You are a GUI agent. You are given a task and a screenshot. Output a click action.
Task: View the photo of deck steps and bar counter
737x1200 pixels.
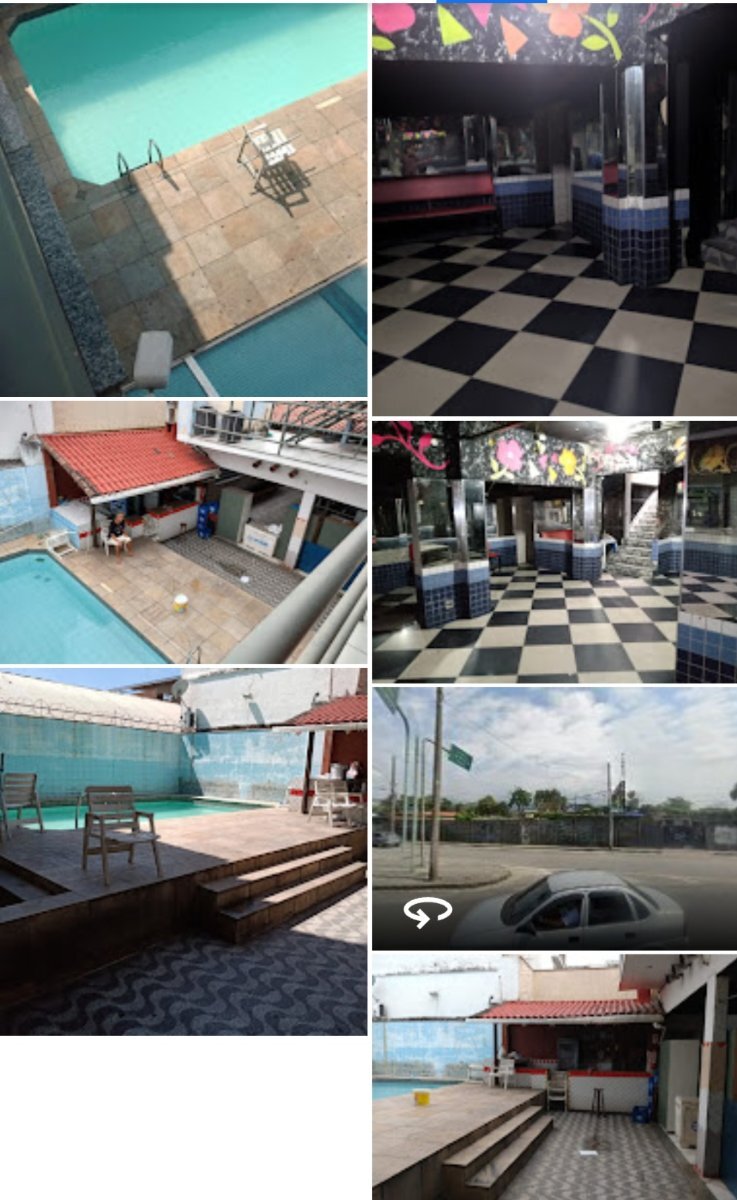(554, 1077)
